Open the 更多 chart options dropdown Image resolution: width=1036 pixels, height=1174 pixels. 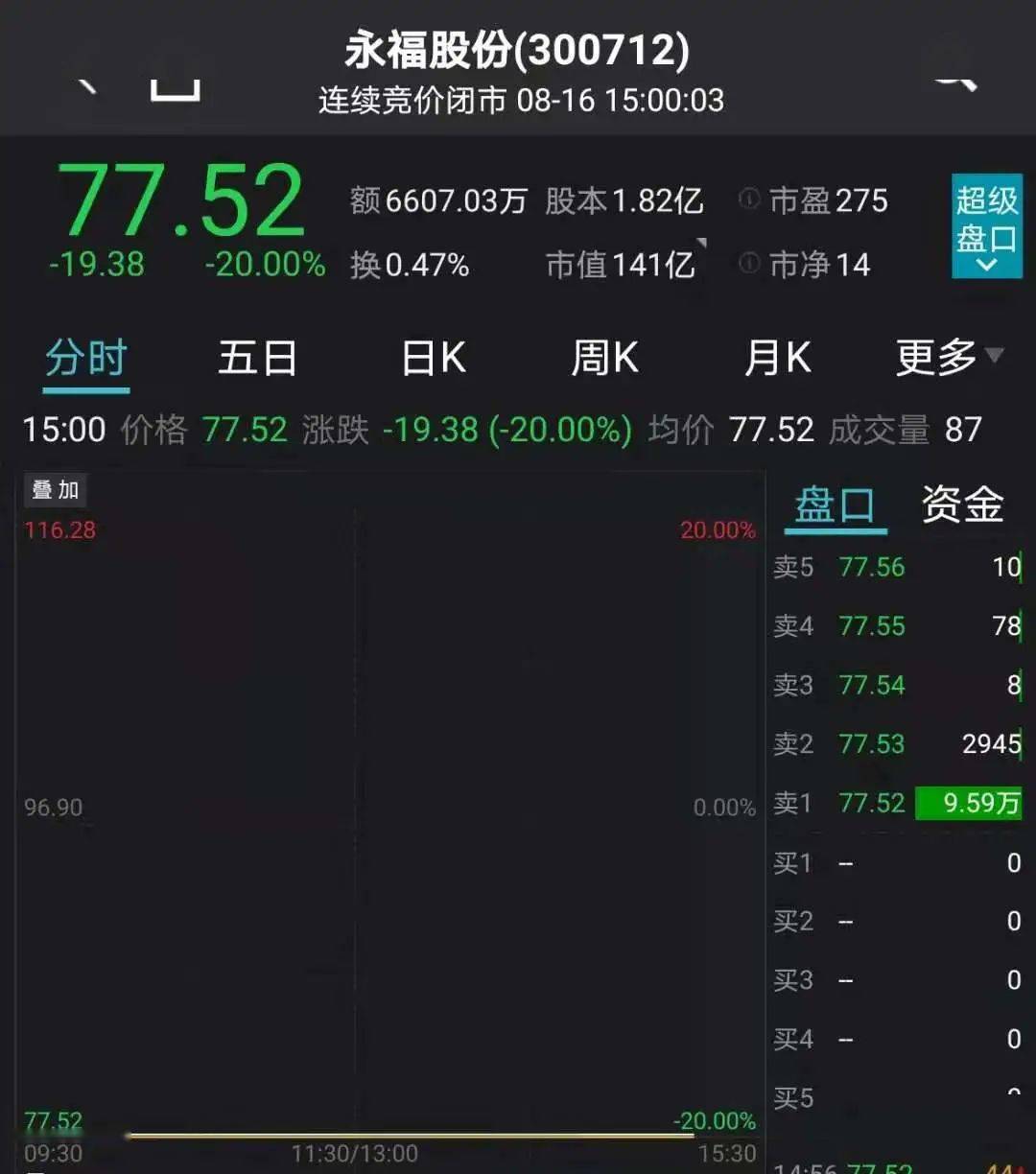pyautogui.click(x=948, y=358)
